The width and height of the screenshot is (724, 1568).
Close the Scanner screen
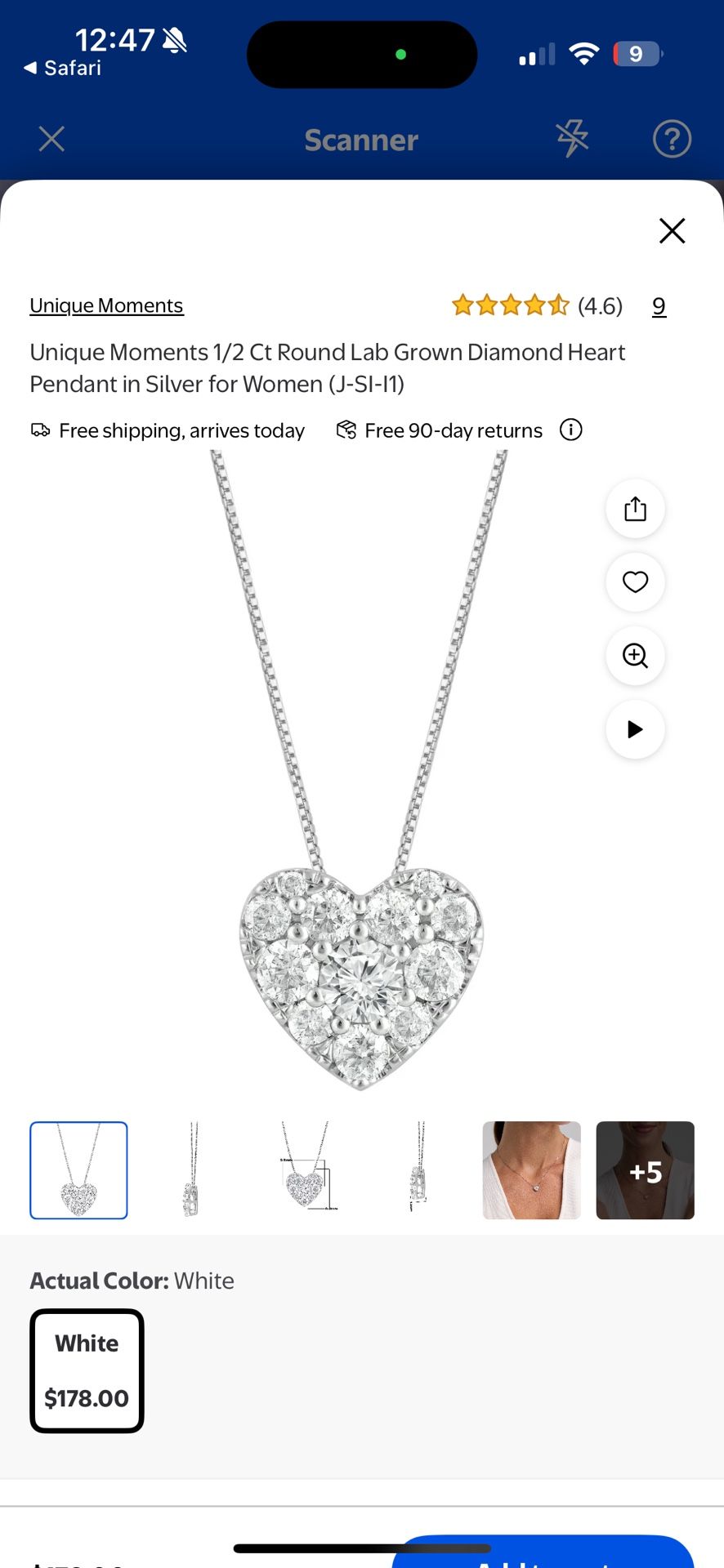pos(51,139)
